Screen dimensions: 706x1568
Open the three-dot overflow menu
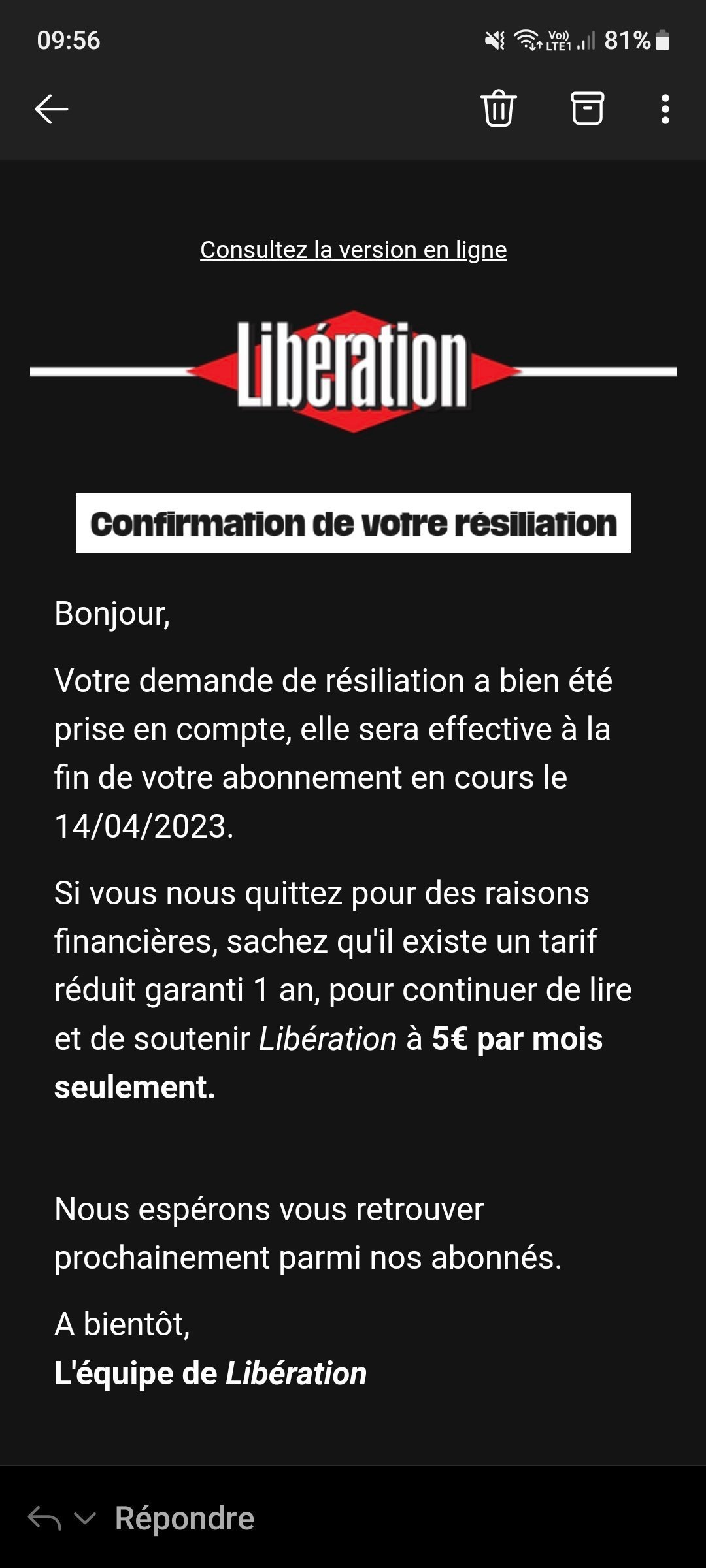pos(665,109)
